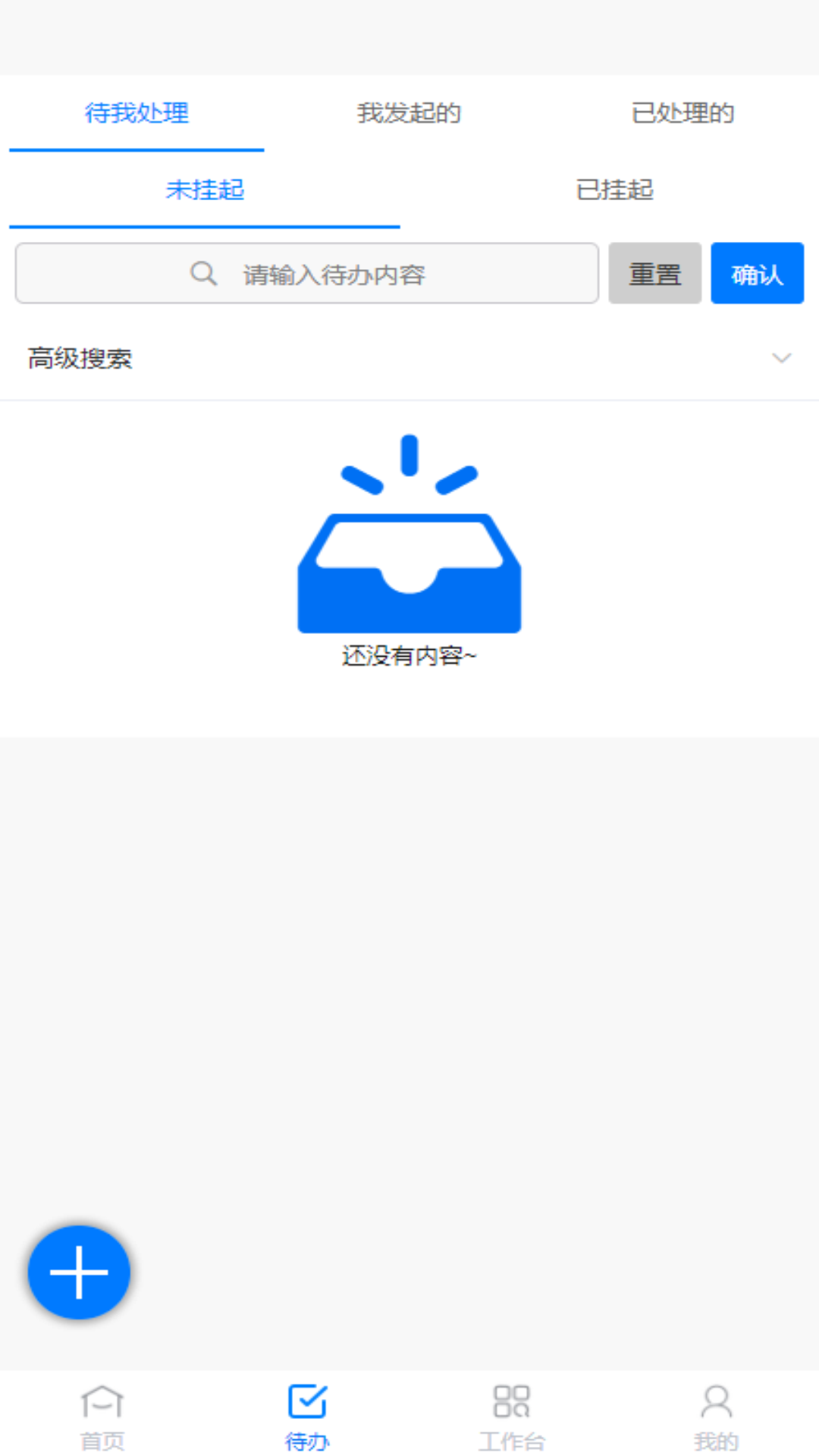Expand the 高级搜索 advanced search panel
Viewport: 819px width, 1456px height.
(x=409, y=358)
